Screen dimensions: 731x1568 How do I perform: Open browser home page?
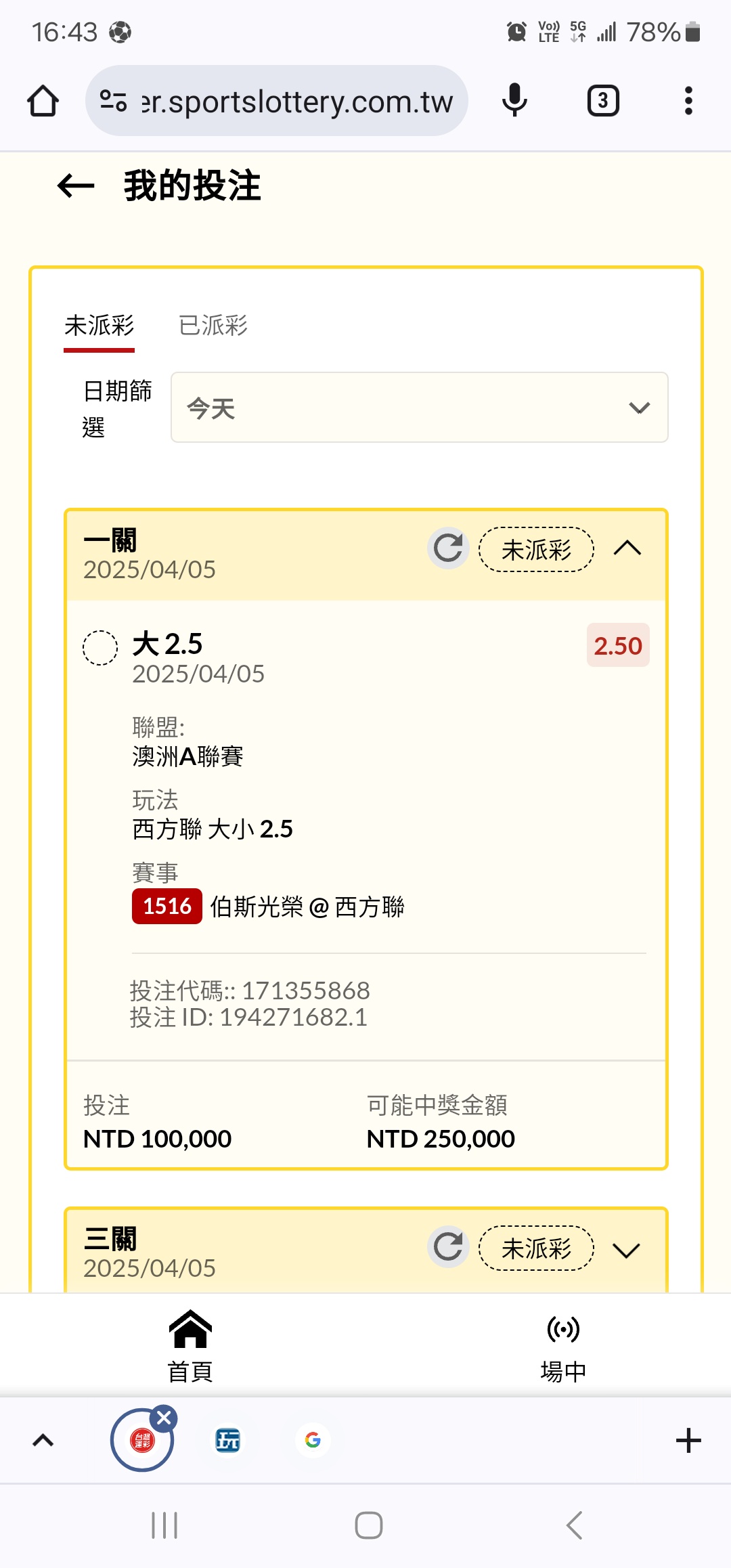coord(43,101)
